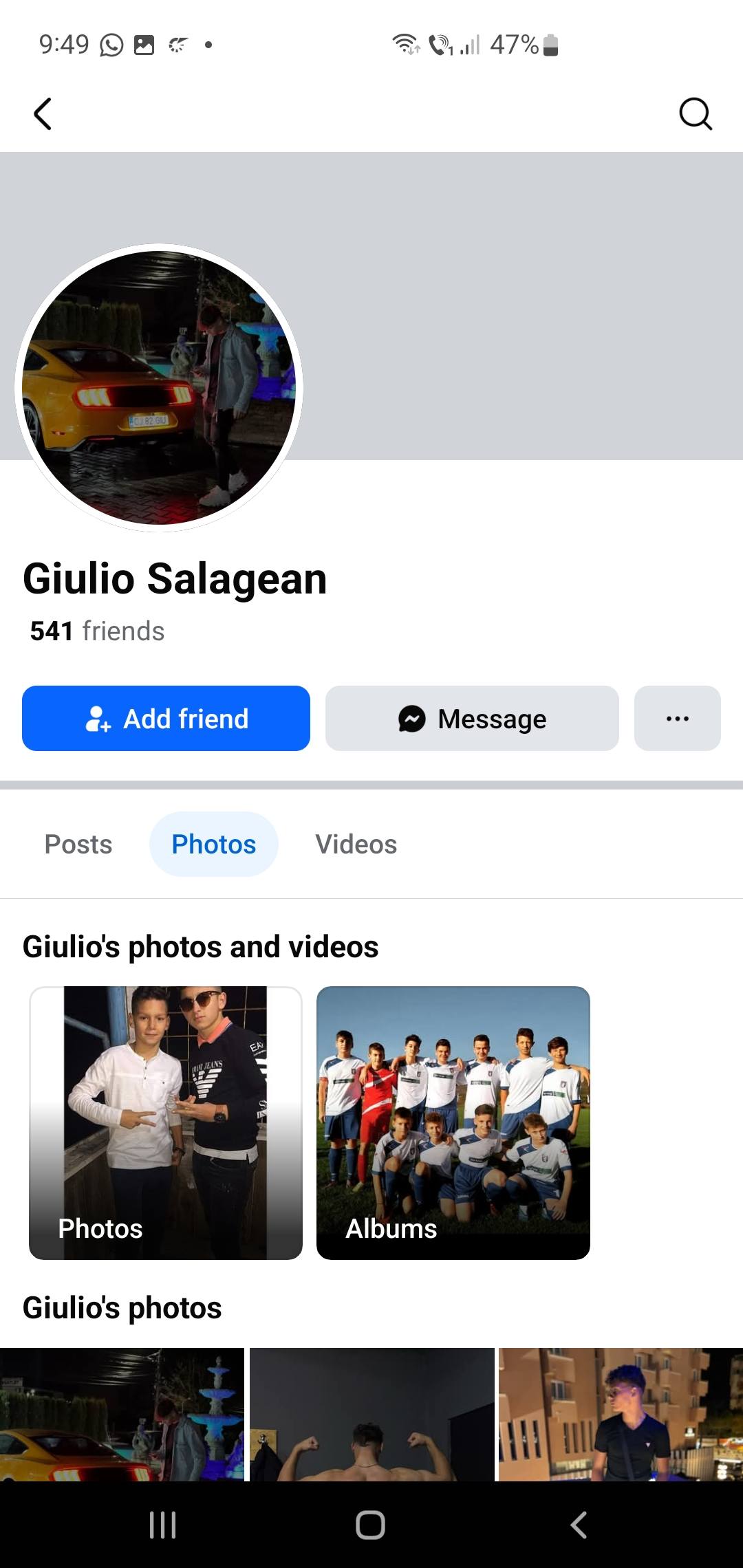Go back using the top-left arrow
The height and width of the screenshot is (1568, 743).
click(x=43, y=113)
